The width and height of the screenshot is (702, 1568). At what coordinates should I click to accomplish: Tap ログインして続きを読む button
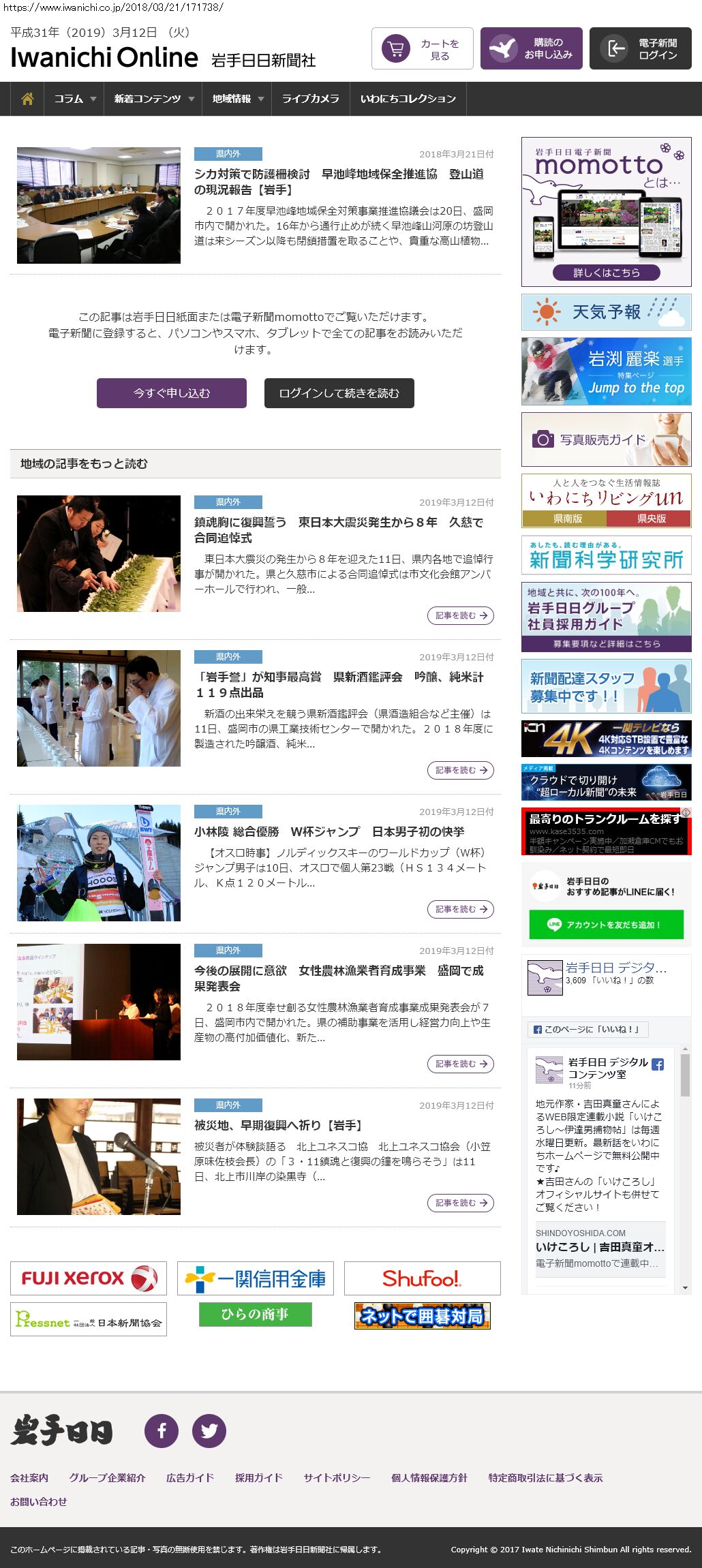point(339,393)
